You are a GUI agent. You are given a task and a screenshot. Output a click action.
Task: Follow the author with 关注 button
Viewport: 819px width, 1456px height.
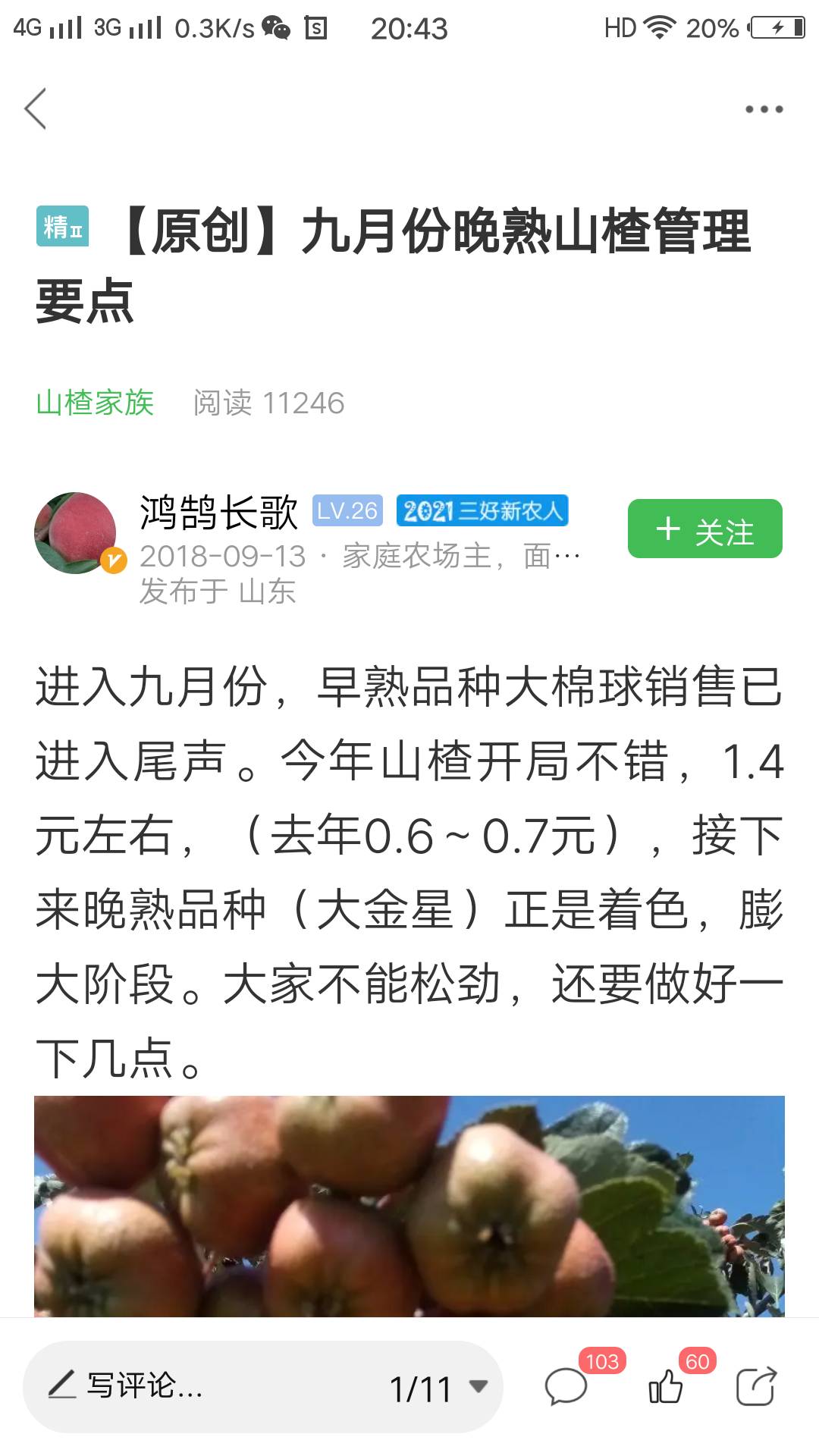(704, 529)
